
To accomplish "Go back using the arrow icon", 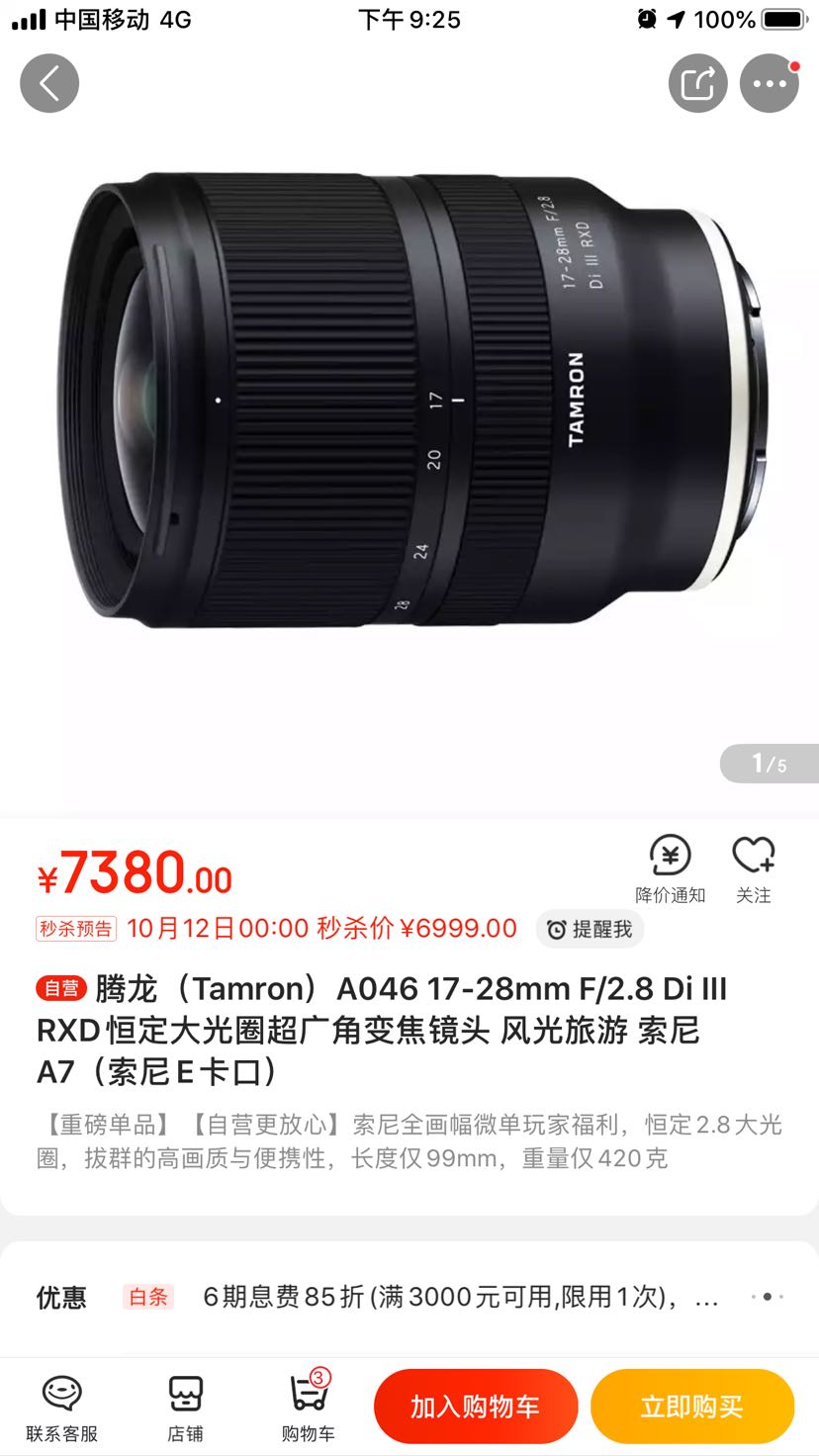I will point(49,83).
